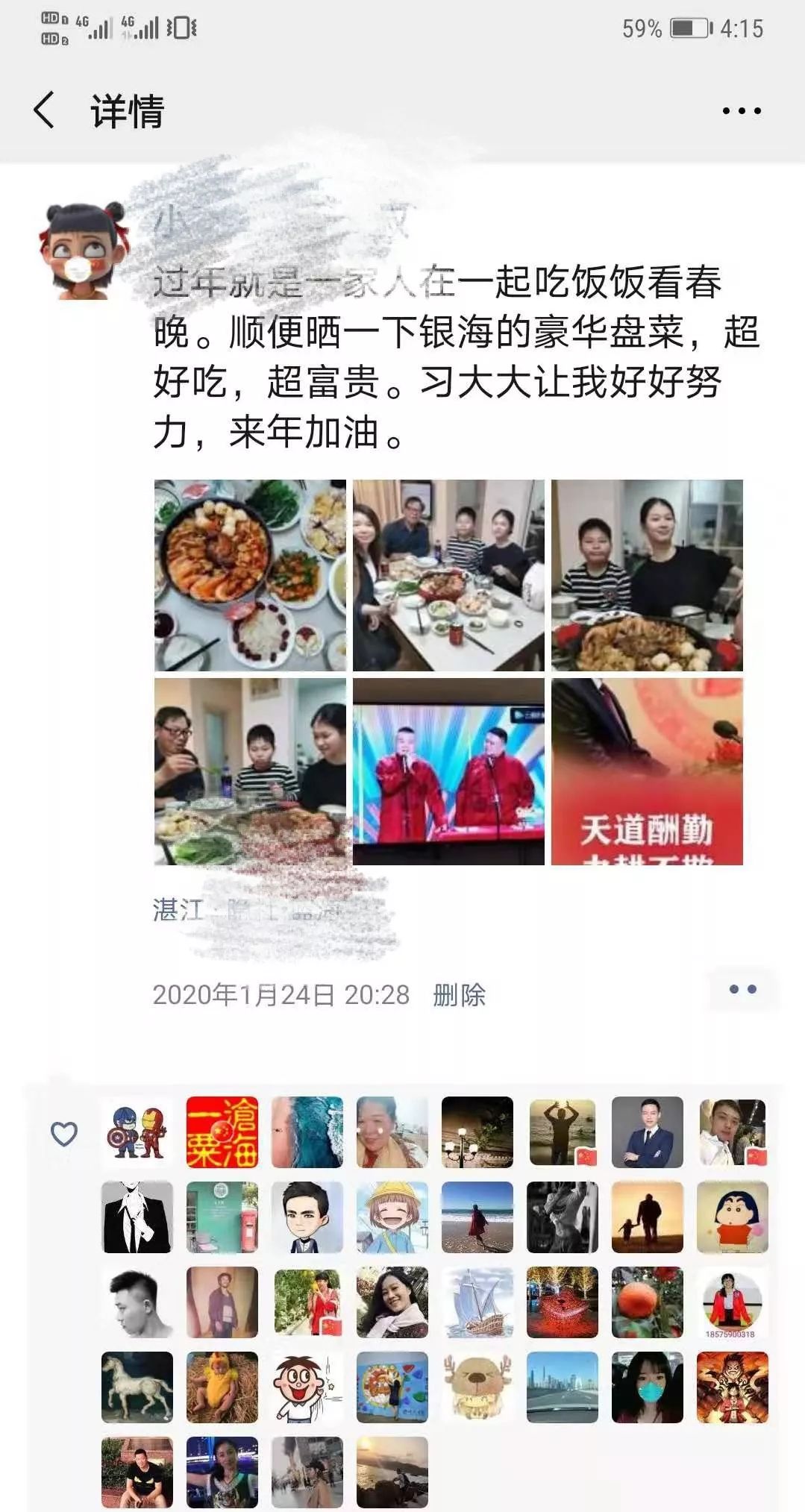The image size is (805, 1512).
Task: Open liker with Captain America avatar
Action: point(137,1132)
